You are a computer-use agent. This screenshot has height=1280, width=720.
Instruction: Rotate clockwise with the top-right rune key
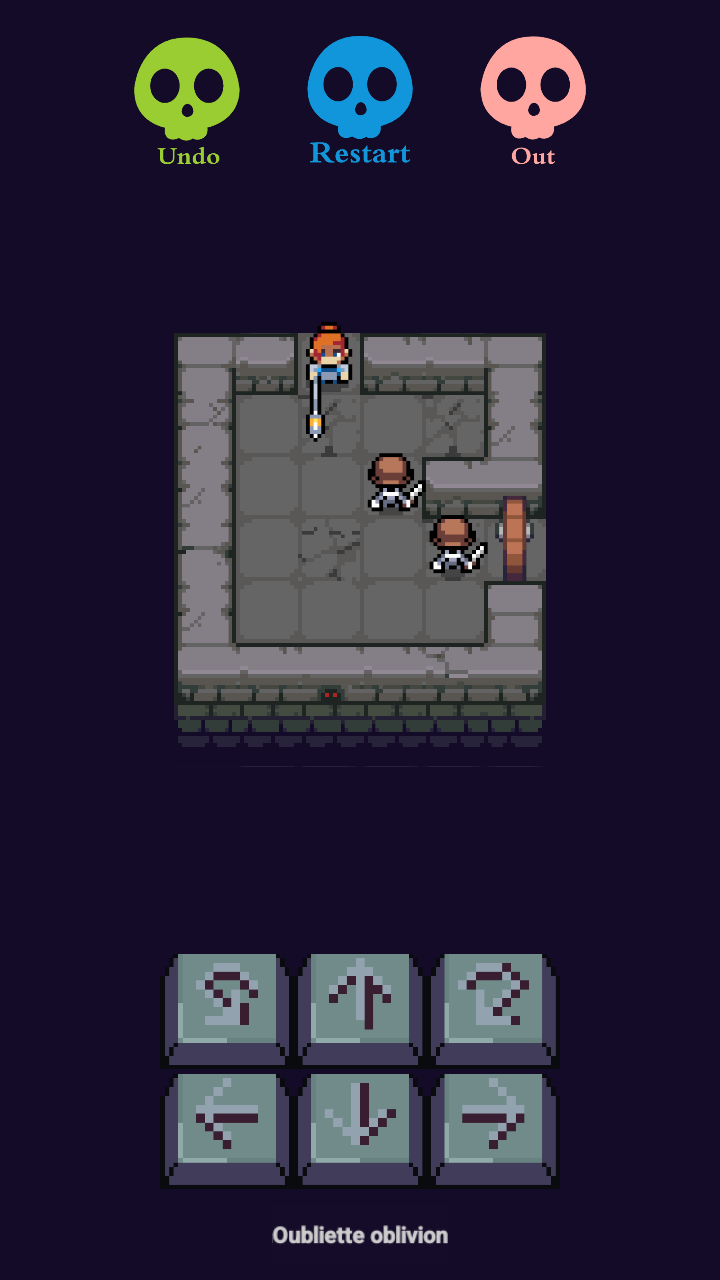point(494,1009)
